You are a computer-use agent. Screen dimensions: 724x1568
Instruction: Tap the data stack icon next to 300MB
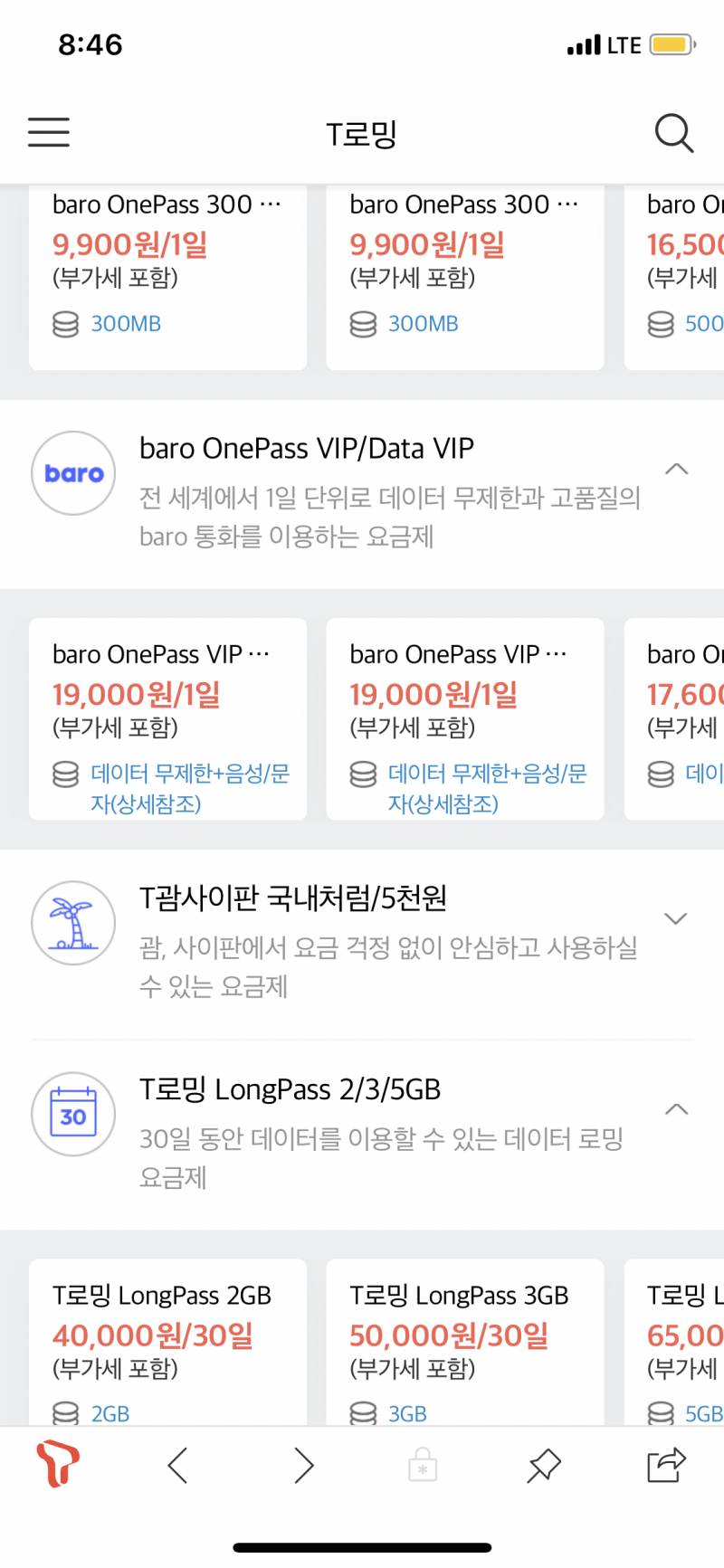click(x=64, y=323)
